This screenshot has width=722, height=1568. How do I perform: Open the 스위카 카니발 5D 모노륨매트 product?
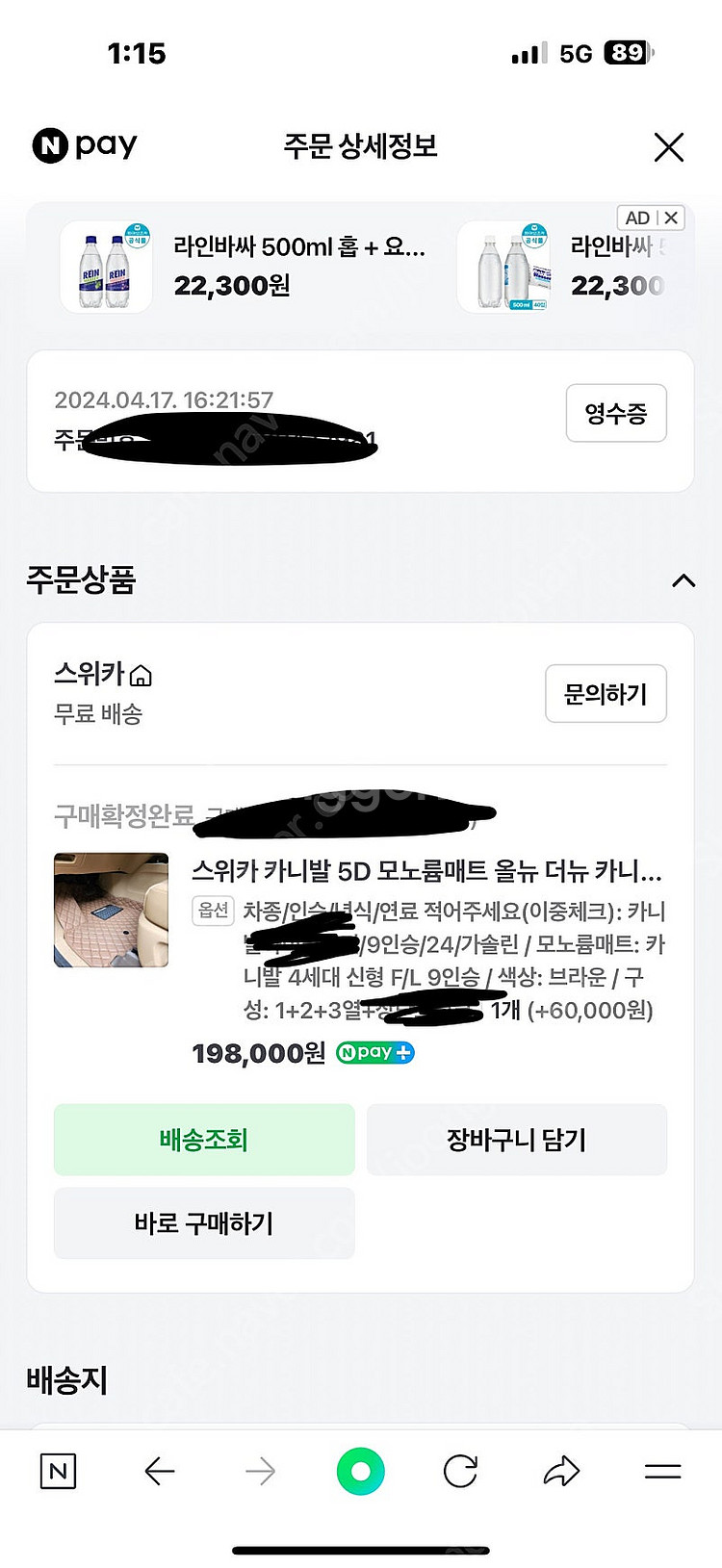pos(425,872)
